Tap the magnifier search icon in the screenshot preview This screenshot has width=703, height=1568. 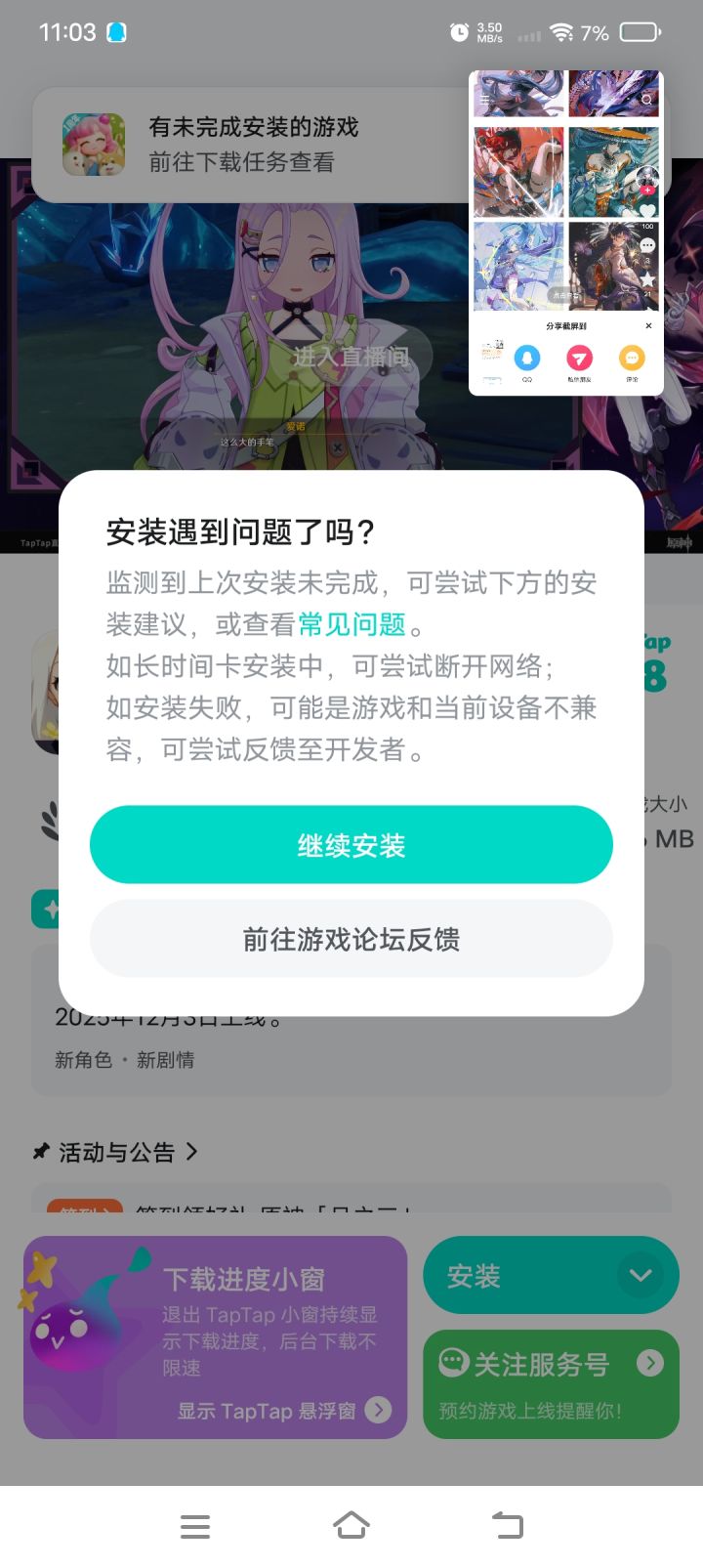(646, 101)
